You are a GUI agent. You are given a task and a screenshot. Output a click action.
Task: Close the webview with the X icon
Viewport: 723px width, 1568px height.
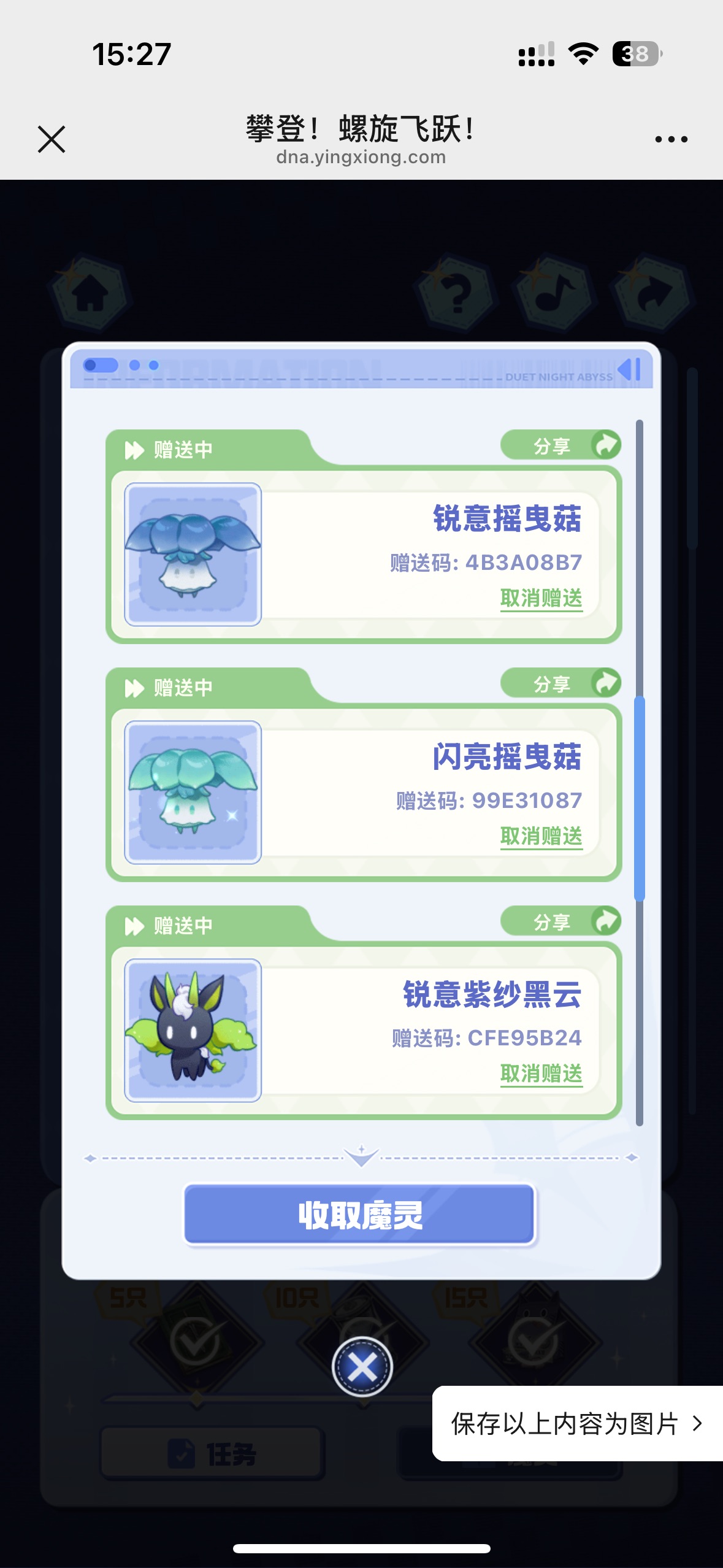coord(52,139)
